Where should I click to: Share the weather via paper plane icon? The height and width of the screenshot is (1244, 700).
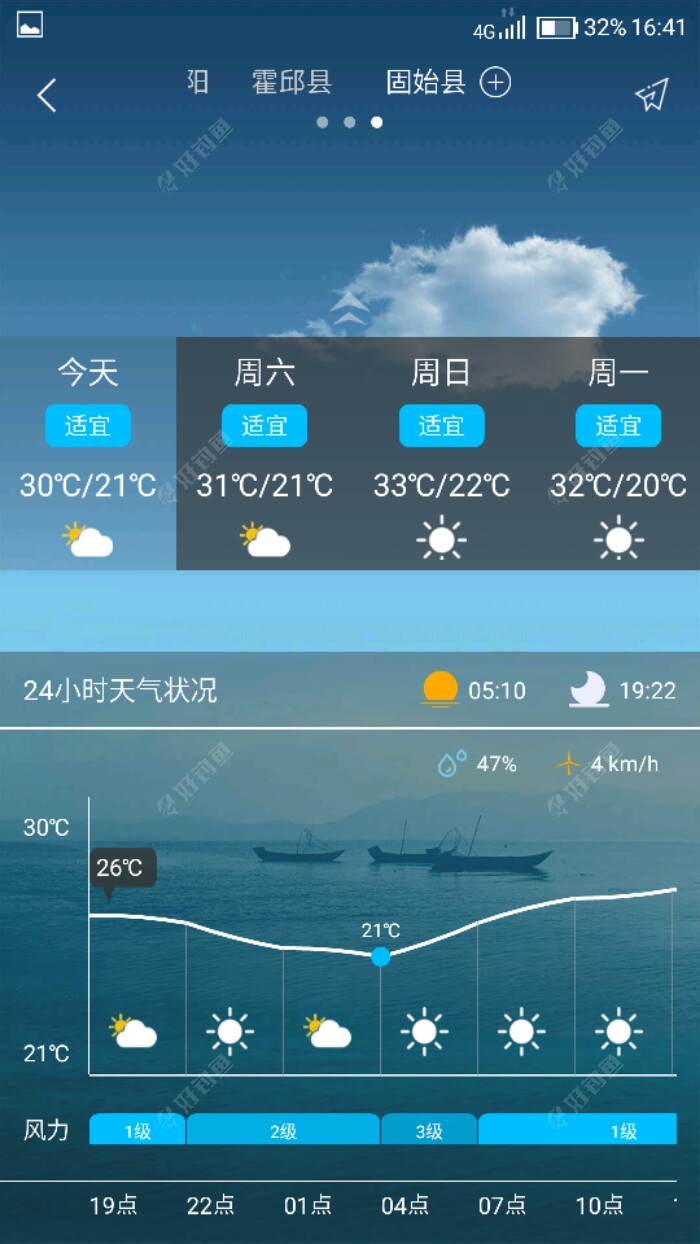point(651,94)
